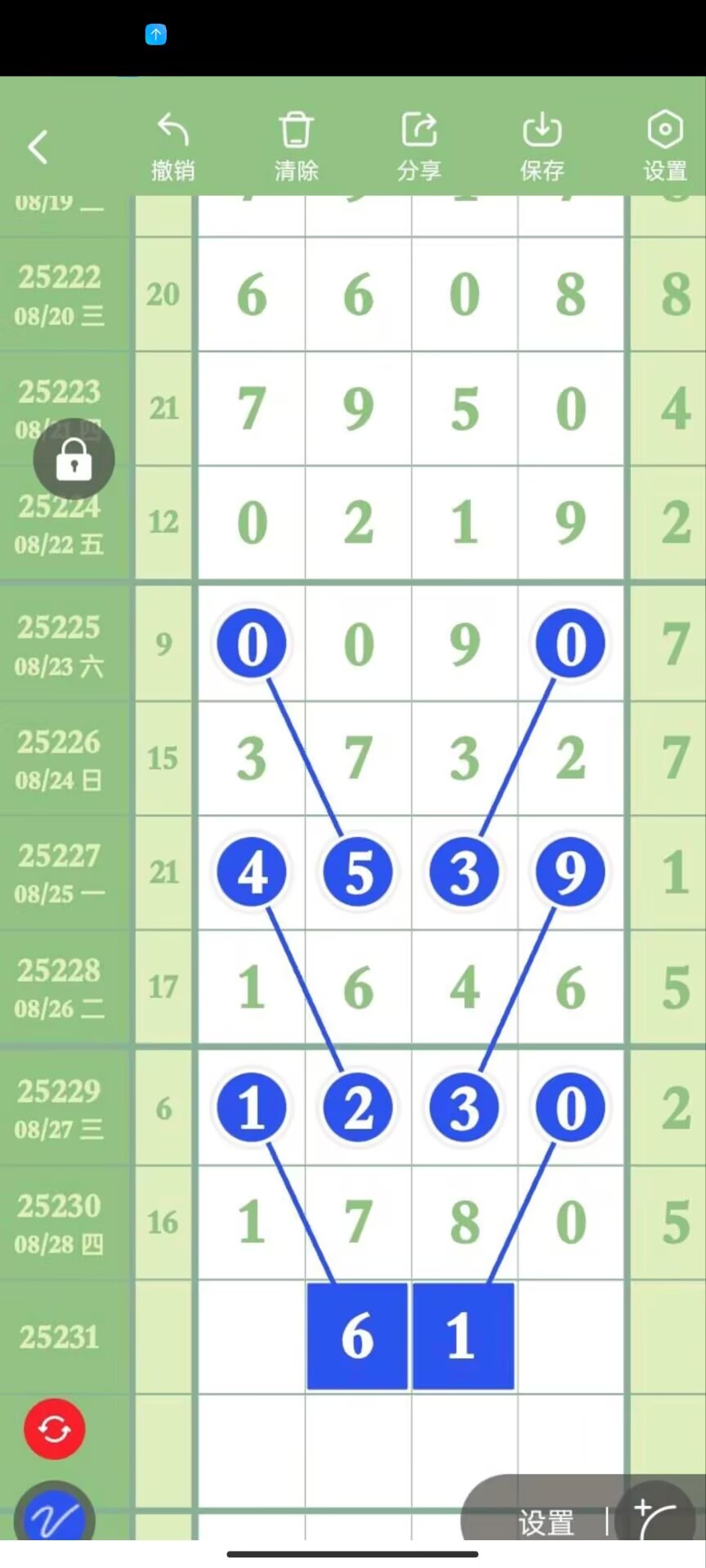Save the chart with 保存

coord(543,147)
